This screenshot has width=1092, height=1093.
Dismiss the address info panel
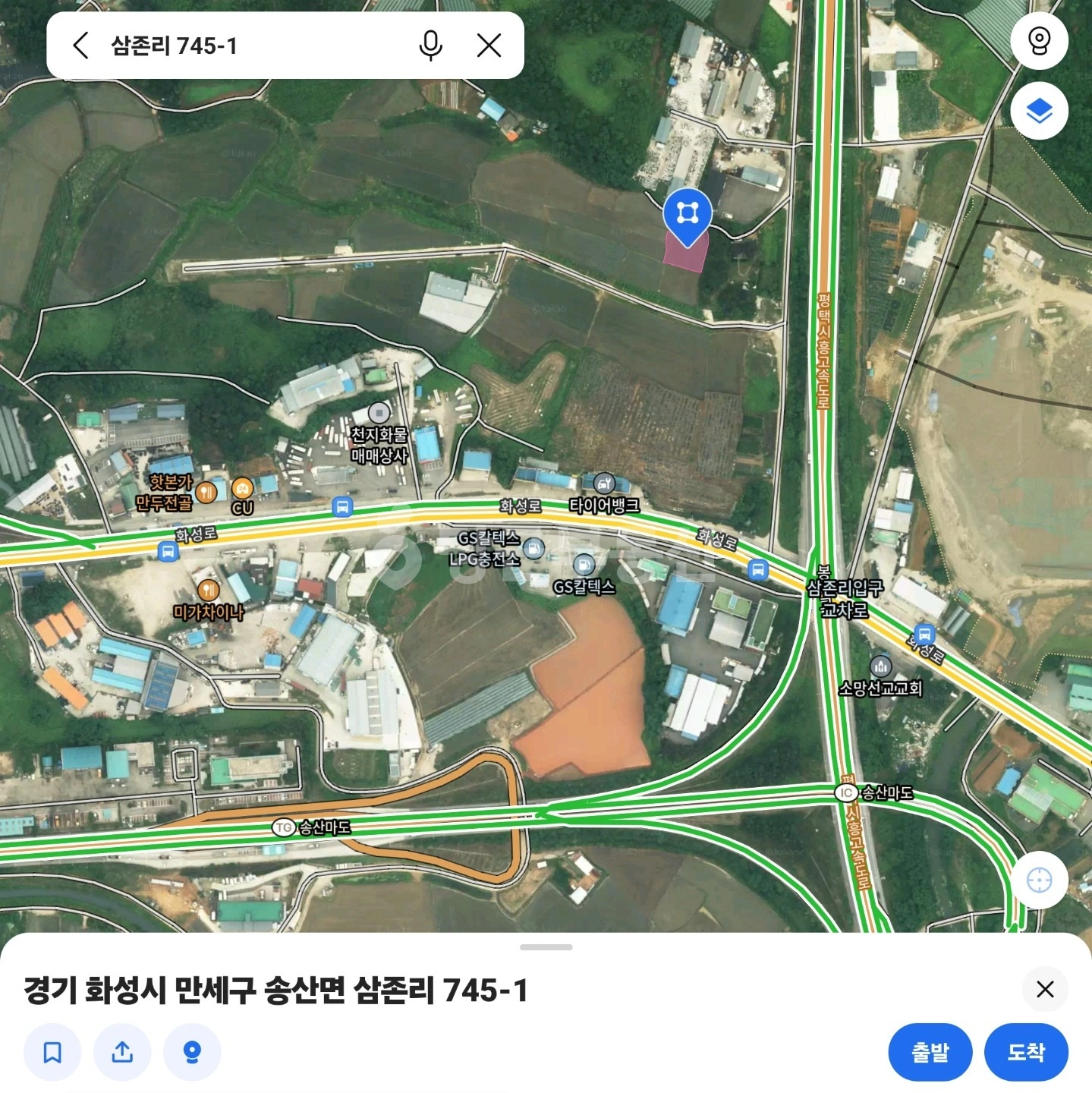coord(1045,989)
